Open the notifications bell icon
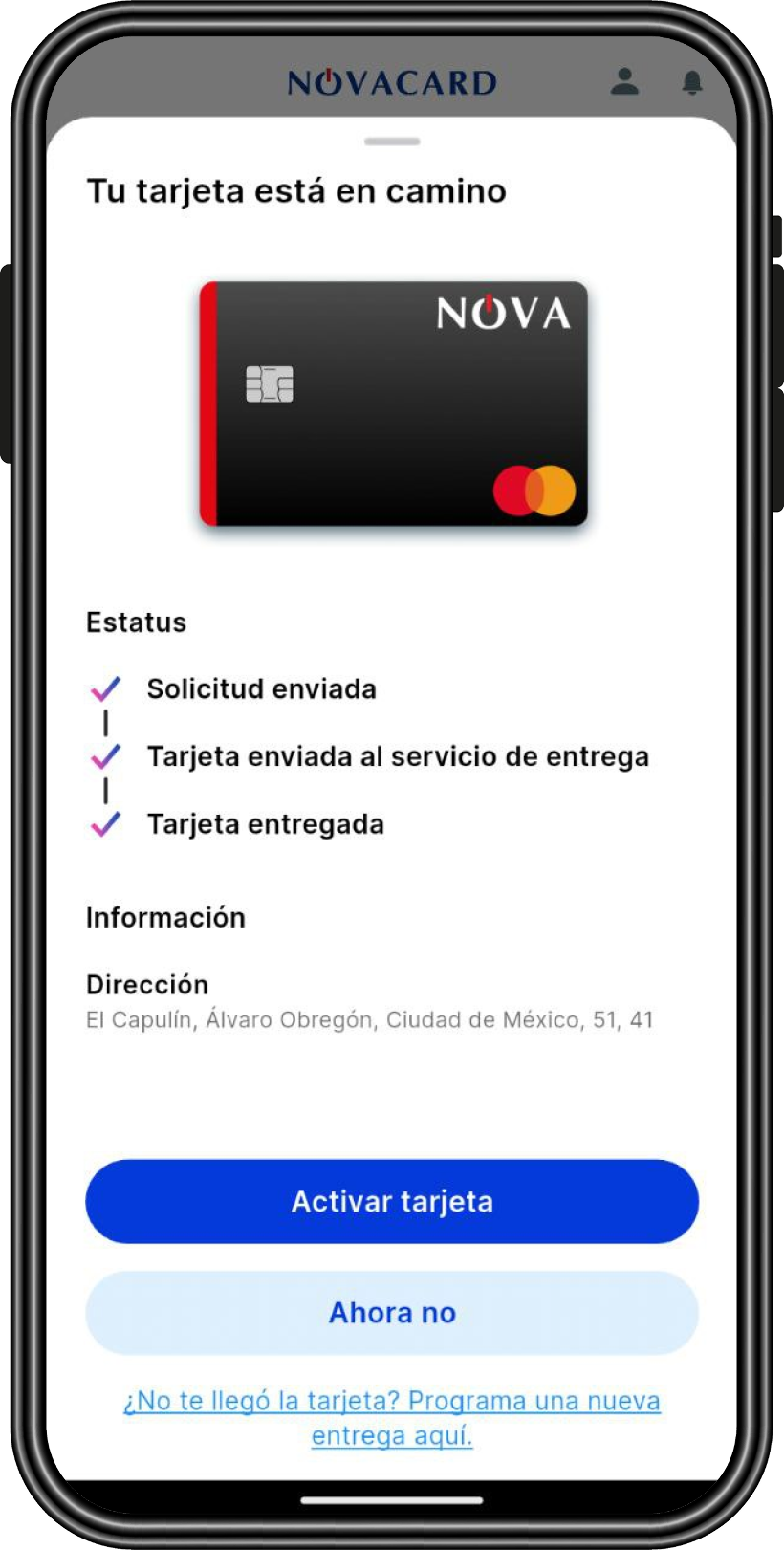Viewport: 784px width, 1550px height. point(692,83)
